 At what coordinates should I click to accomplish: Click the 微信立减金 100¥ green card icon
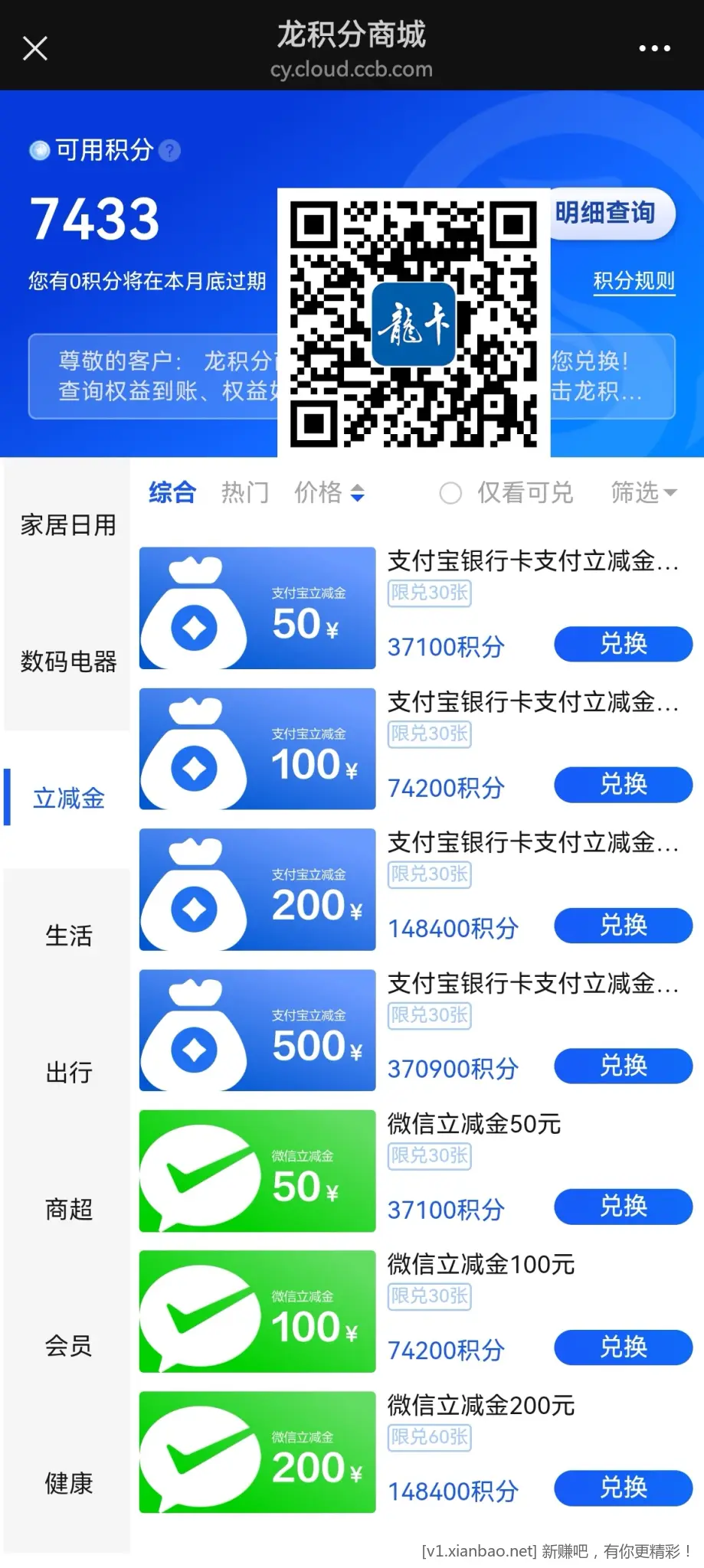tap(257, 1312)
